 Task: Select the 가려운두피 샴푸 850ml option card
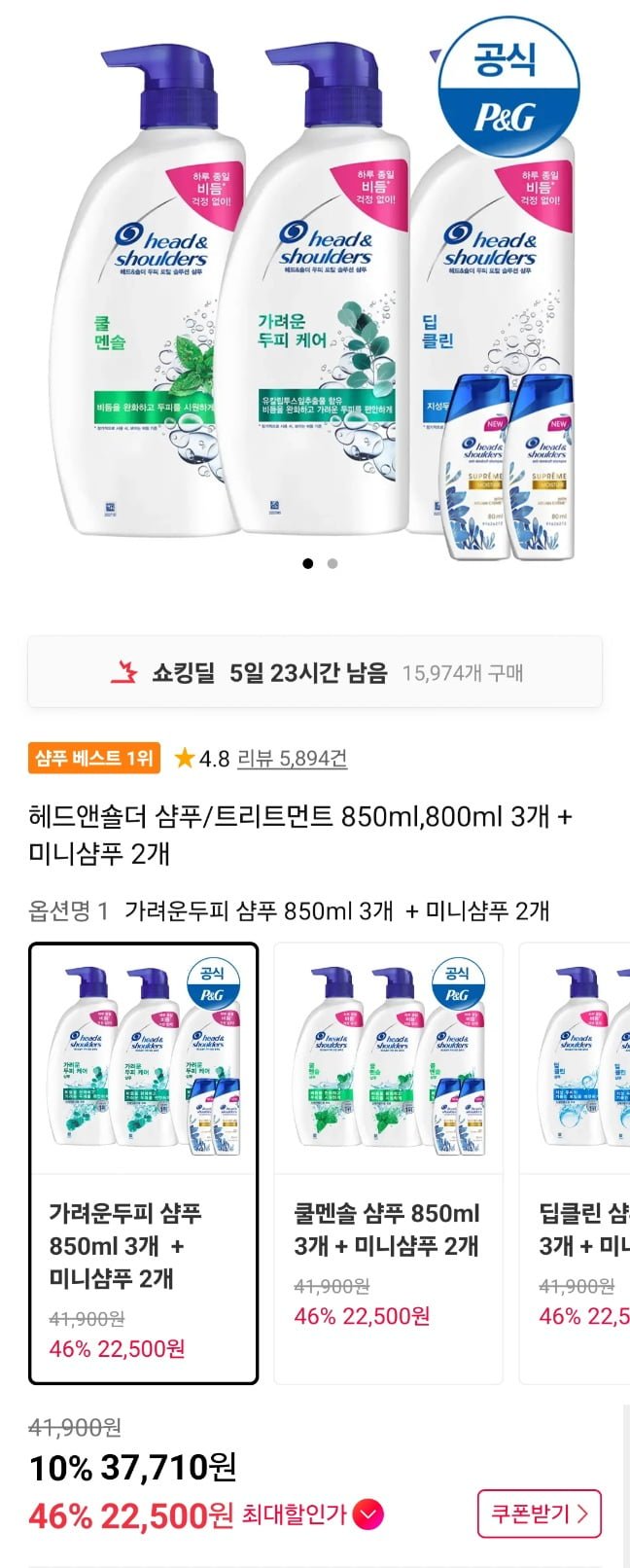click(144, 1162)
